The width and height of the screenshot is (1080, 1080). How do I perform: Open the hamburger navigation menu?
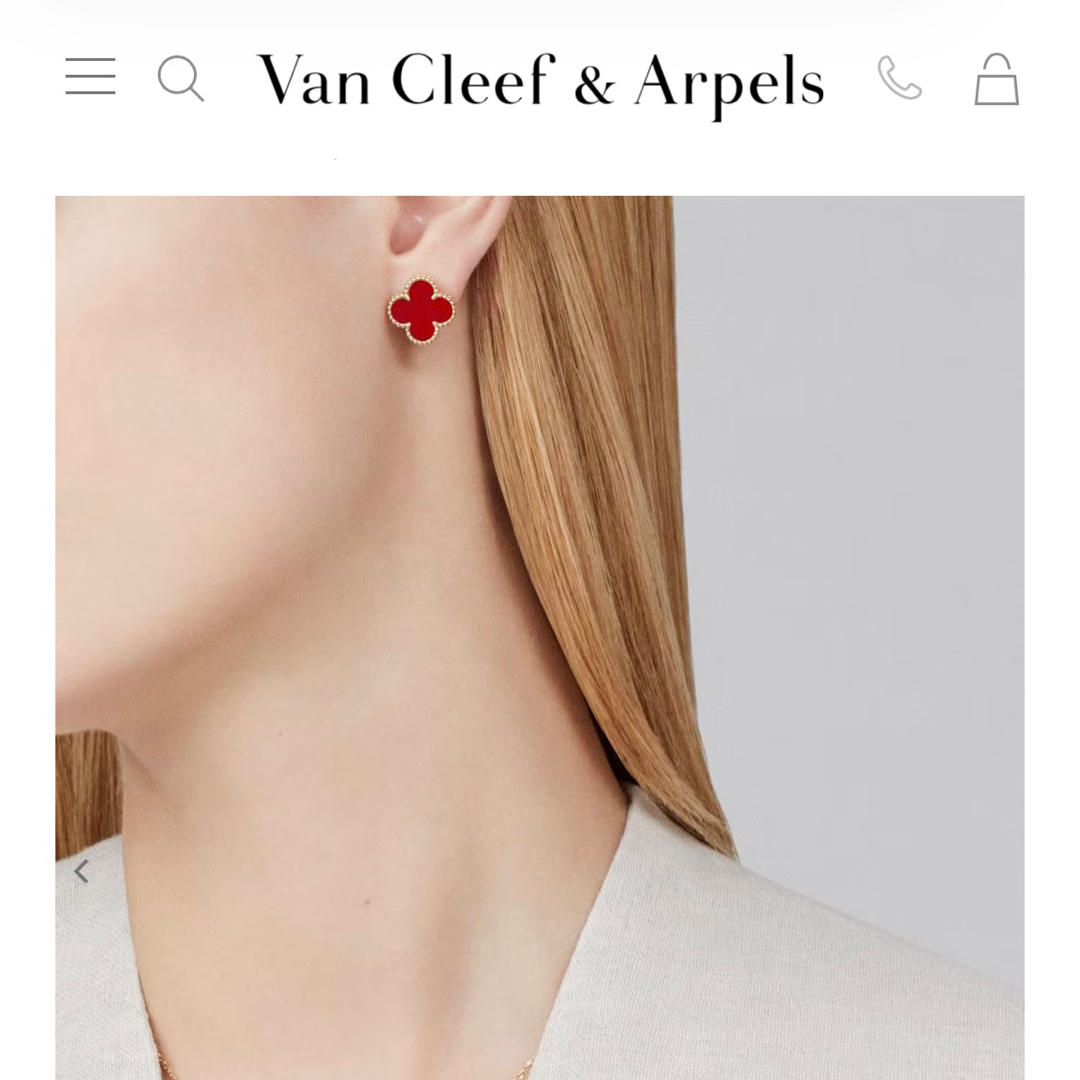(x=90, y=77)
